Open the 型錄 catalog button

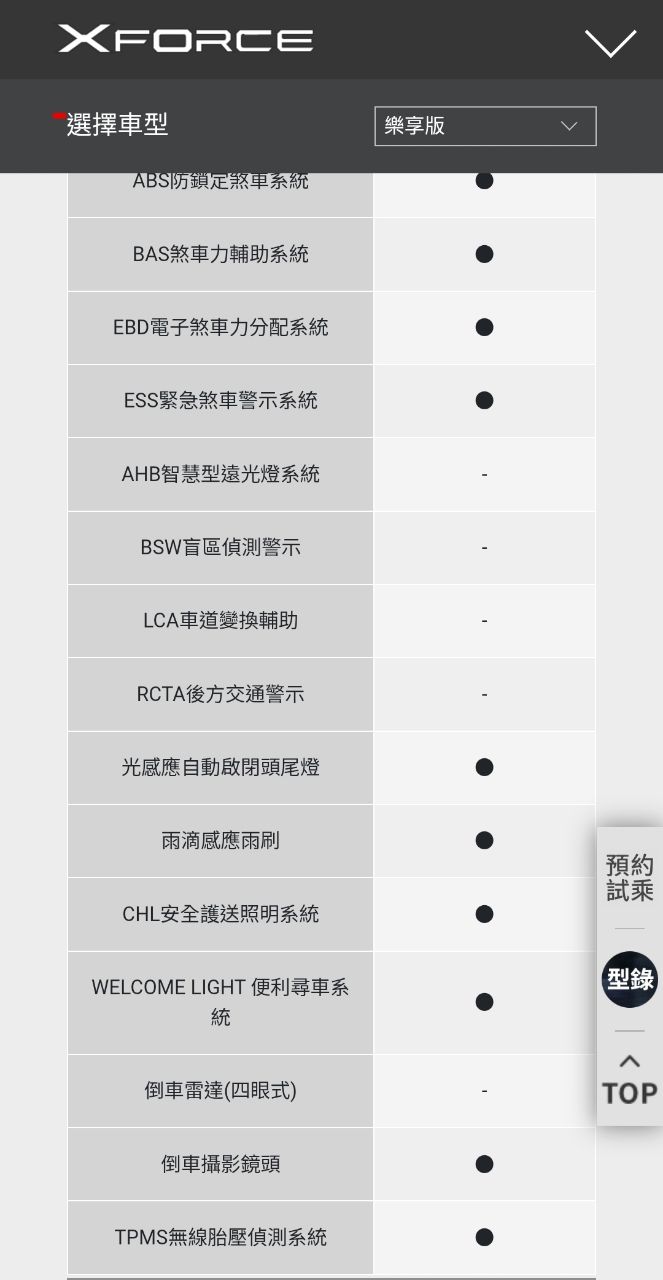[x=630, y=979]
